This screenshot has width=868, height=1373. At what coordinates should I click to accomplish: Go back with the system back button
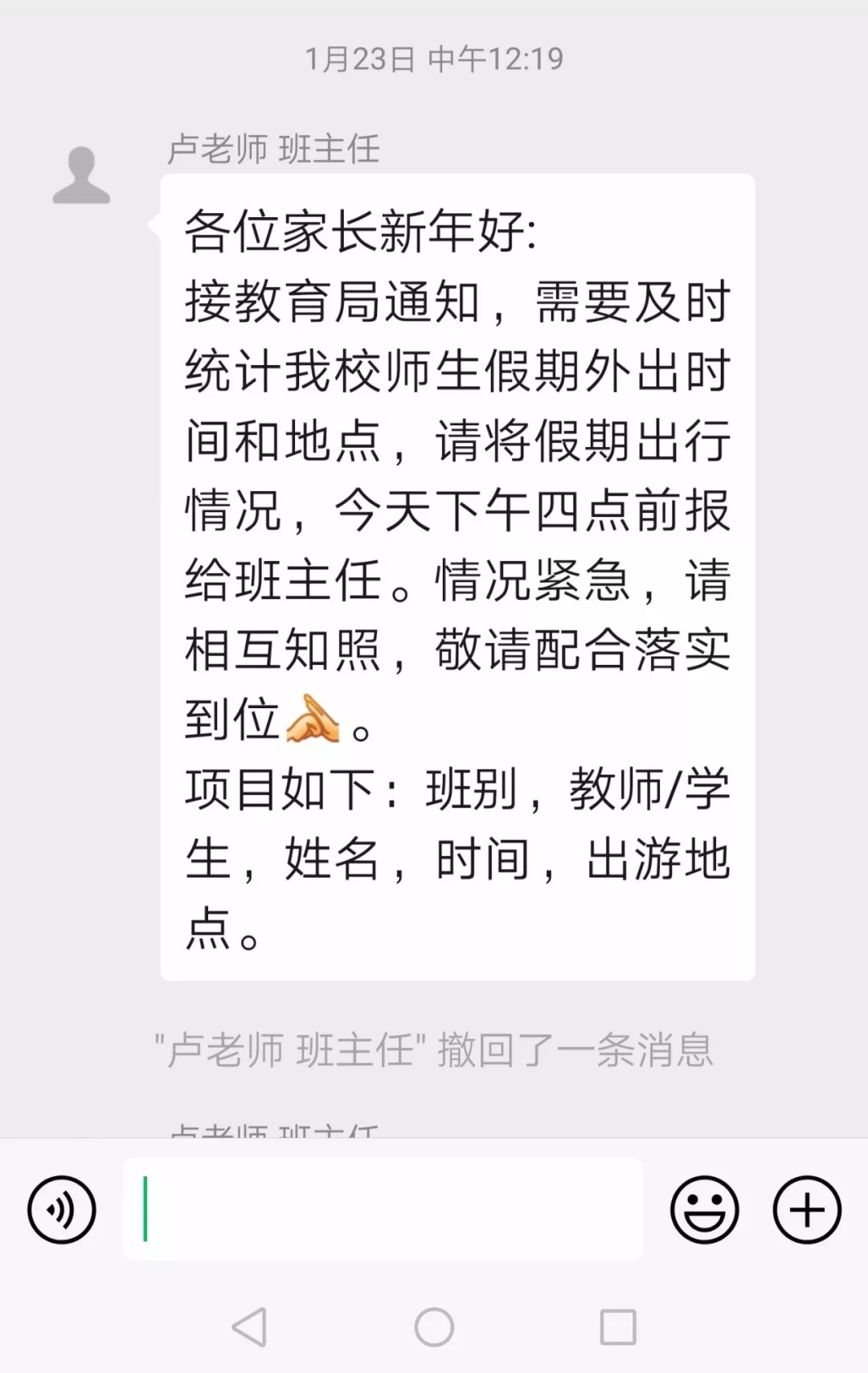click(249, 1326)
